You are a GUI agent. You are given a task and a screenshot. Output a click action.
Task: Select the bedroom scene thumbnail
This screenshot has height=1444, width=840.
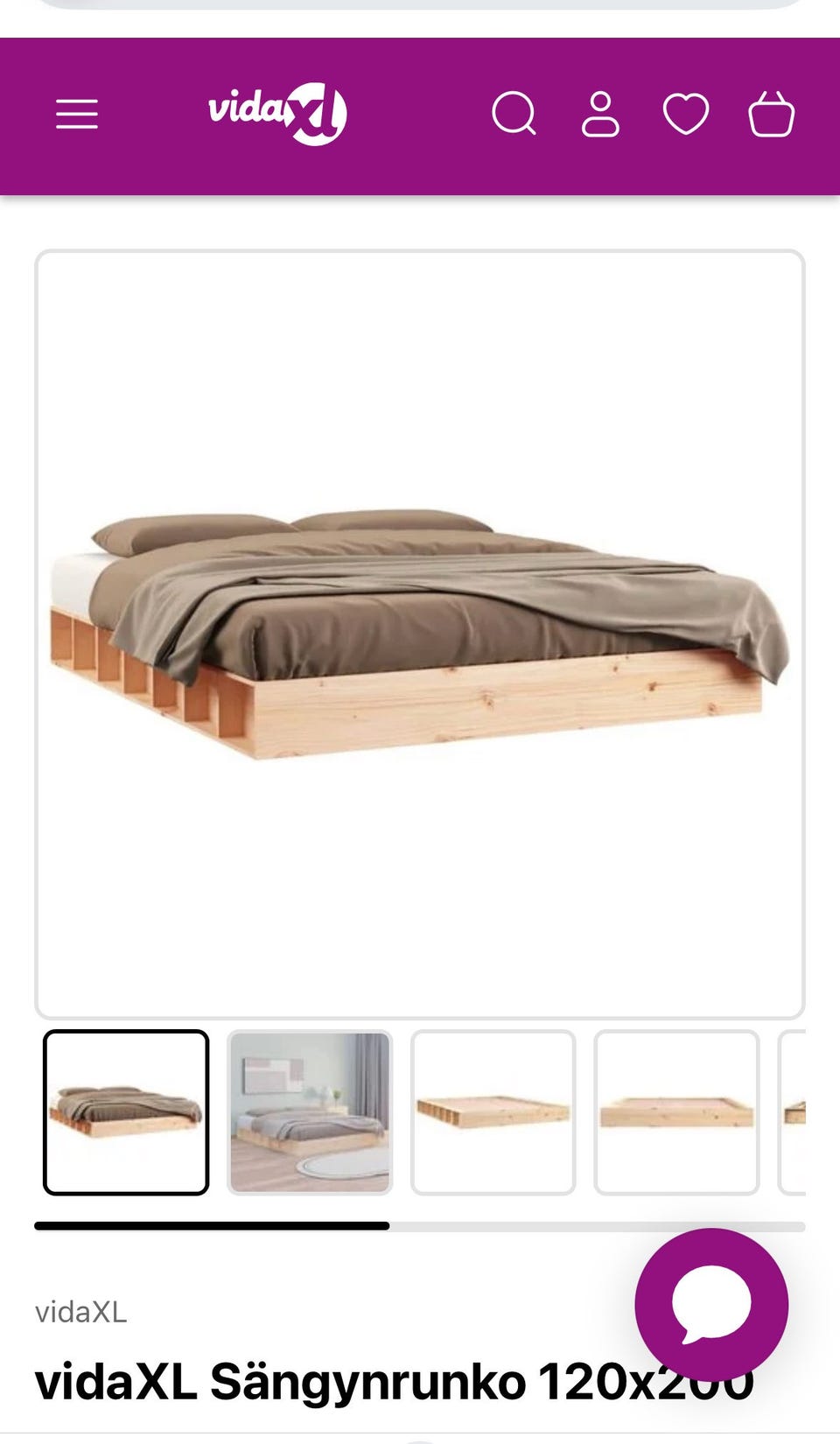(x=310, y=1112)
